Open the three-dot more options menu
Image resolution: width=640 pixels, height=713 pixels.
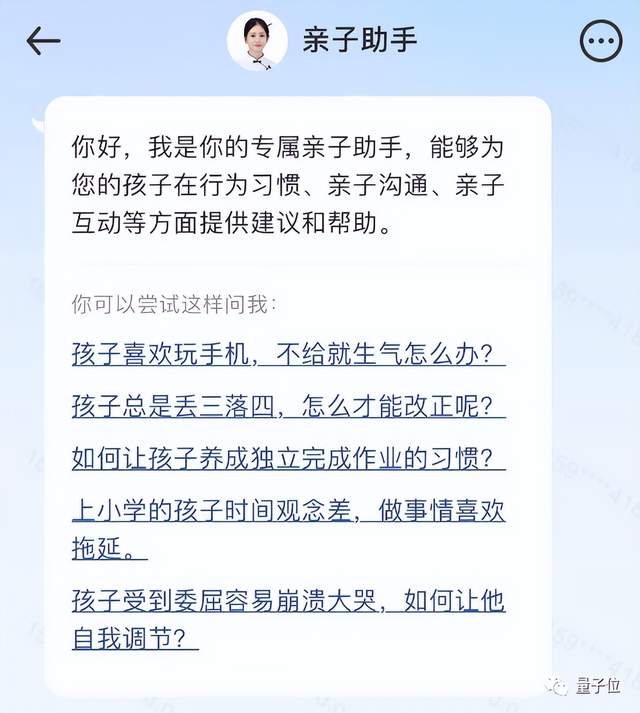(601, 41)
